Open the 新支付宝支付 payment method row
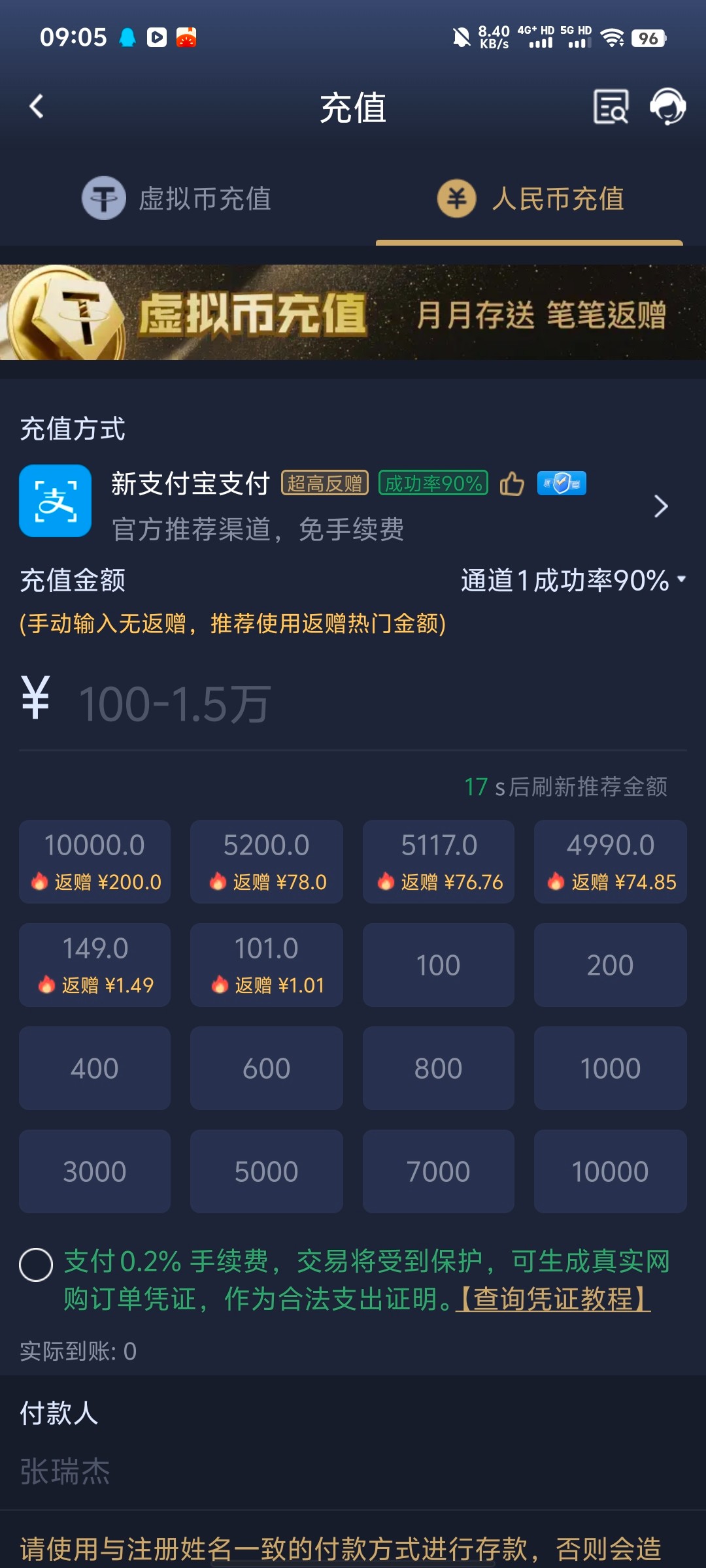706x1568 pixels. [353, 505]
